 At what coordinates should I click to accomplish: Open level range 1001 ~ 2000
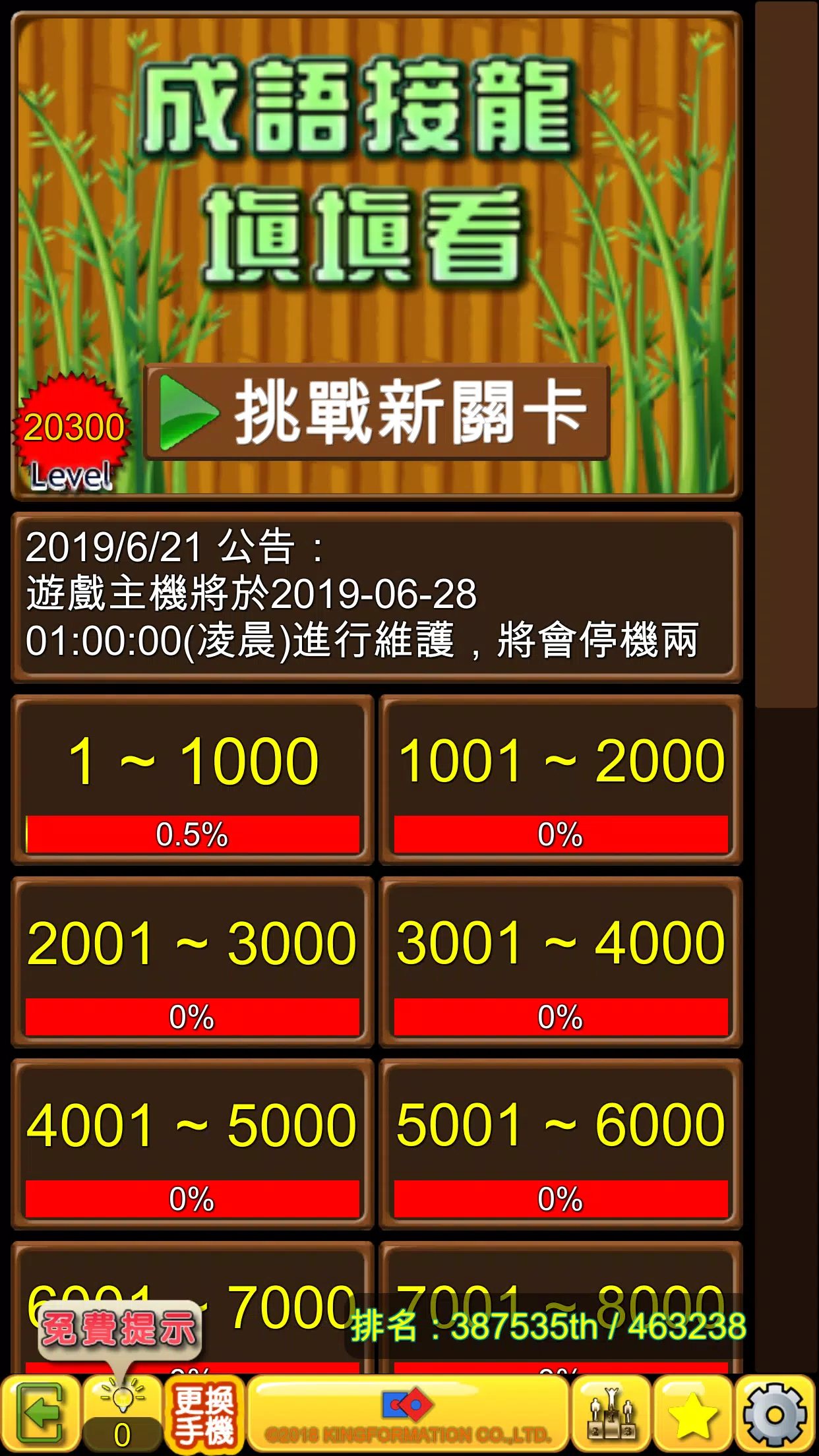point(561,779)
